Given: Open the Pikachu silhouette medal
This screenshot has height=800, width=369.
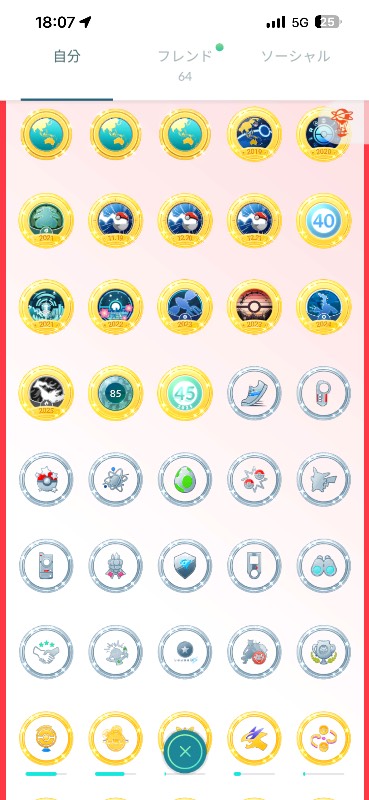Looking at the screenshot, I should [x=324, y=480].
